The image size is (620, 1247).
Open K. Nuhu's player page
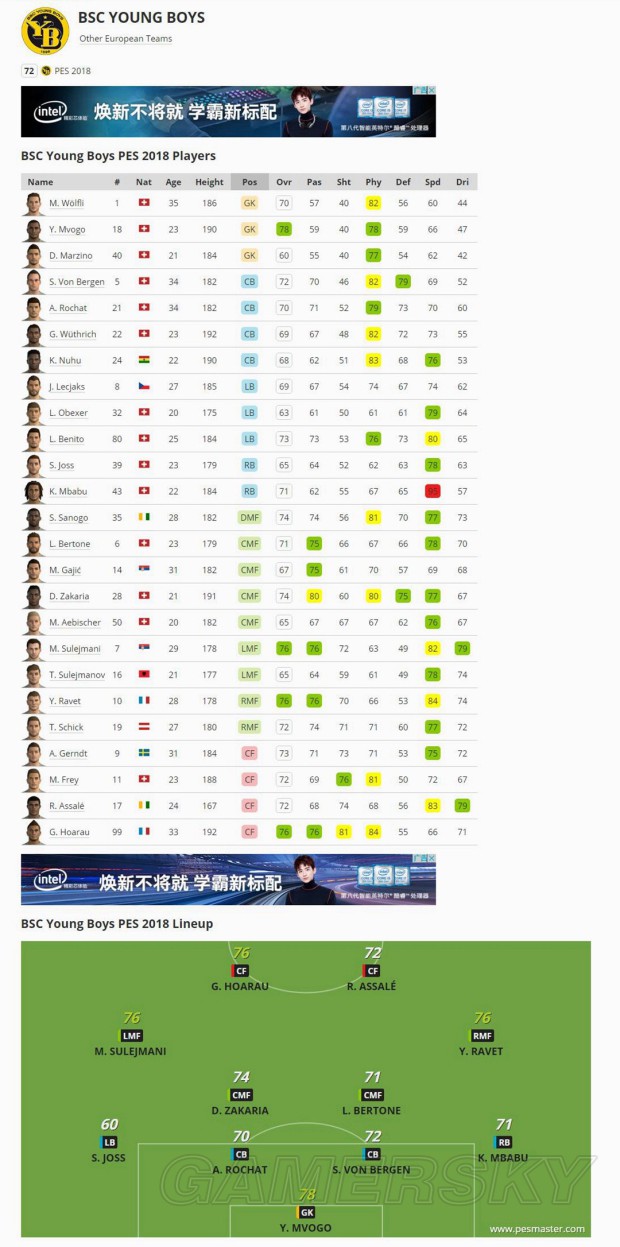click(65, 360)
